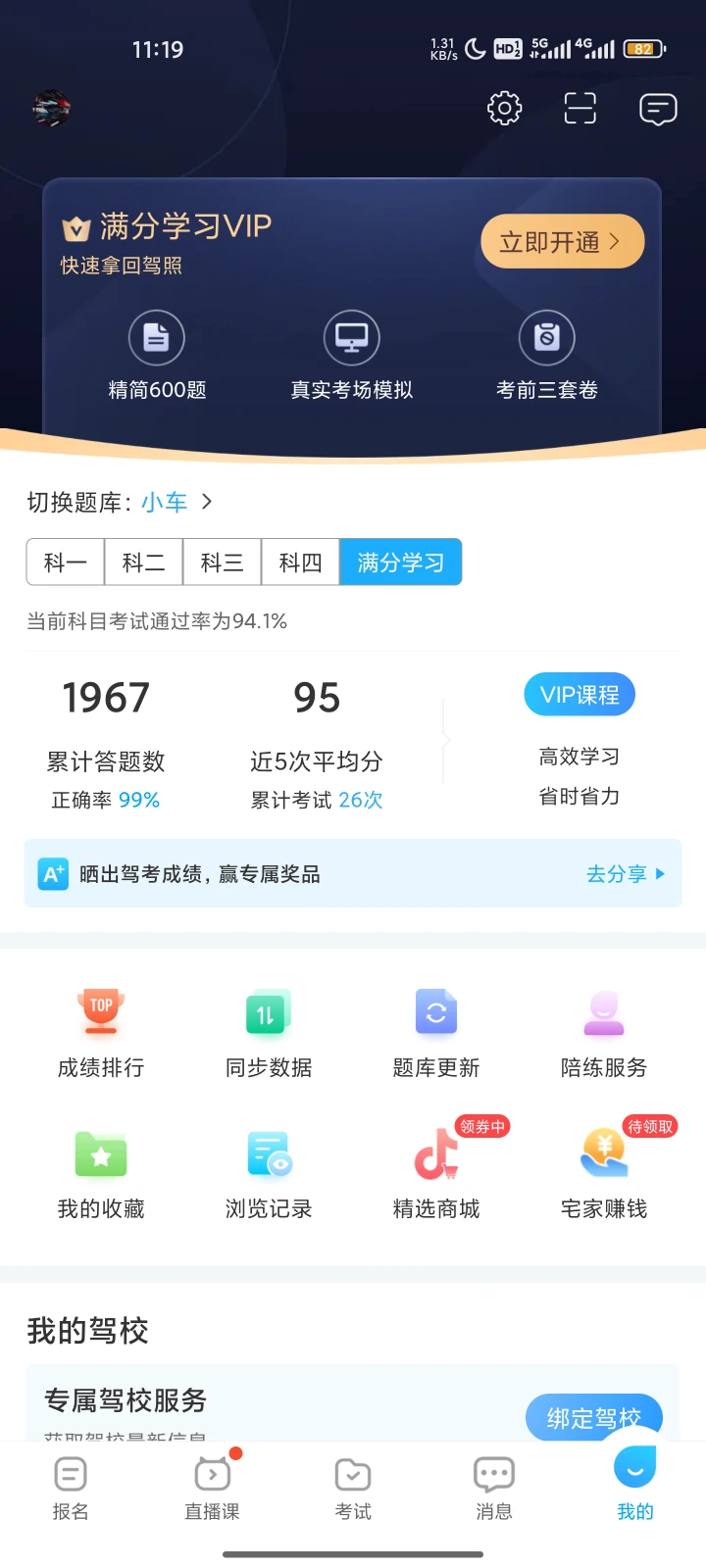
Task: Select the 科四 tab
Action: [x=300, y=563]
